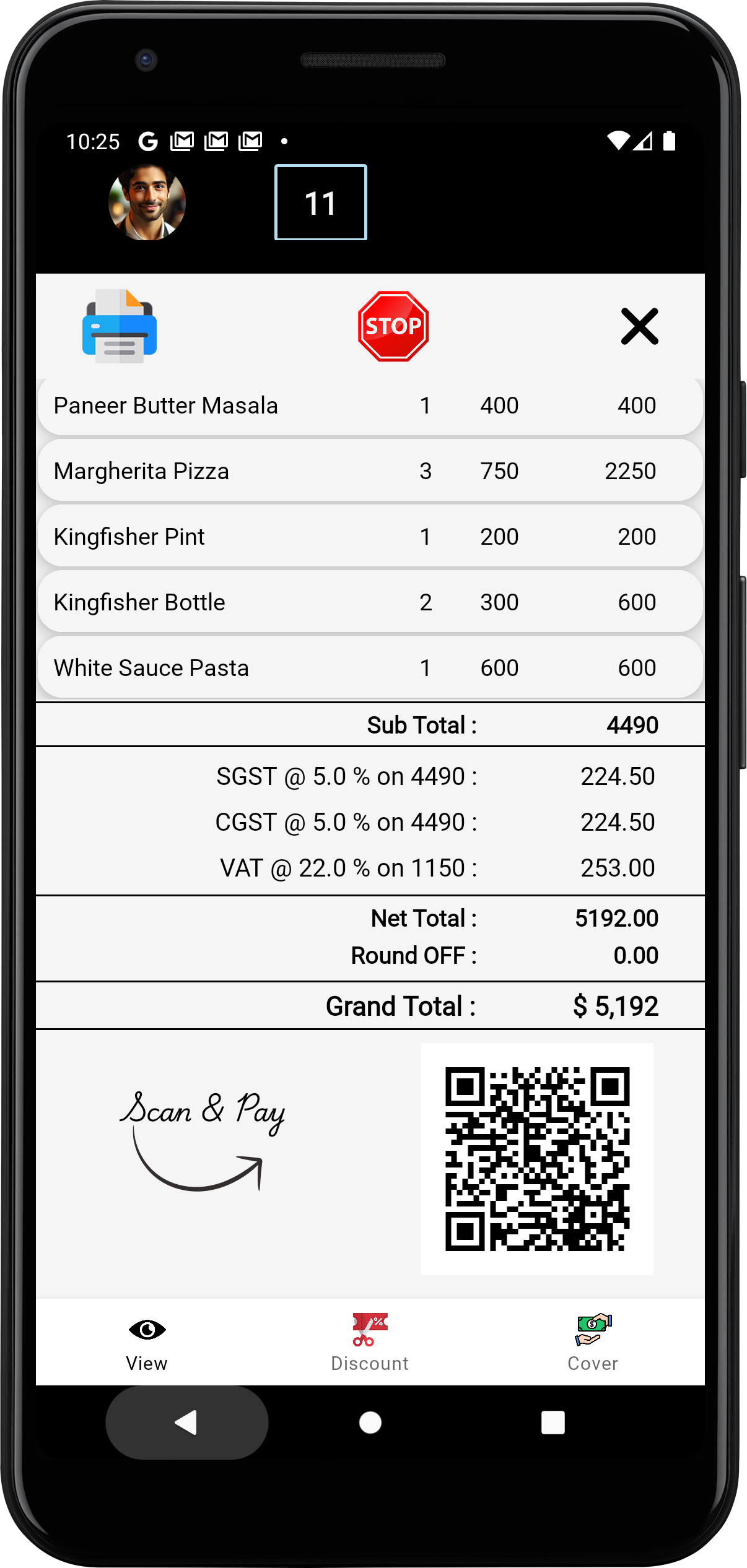Tap the Kingfisher Bottle item row
The image size is (747, 1568).
[370, 602]
